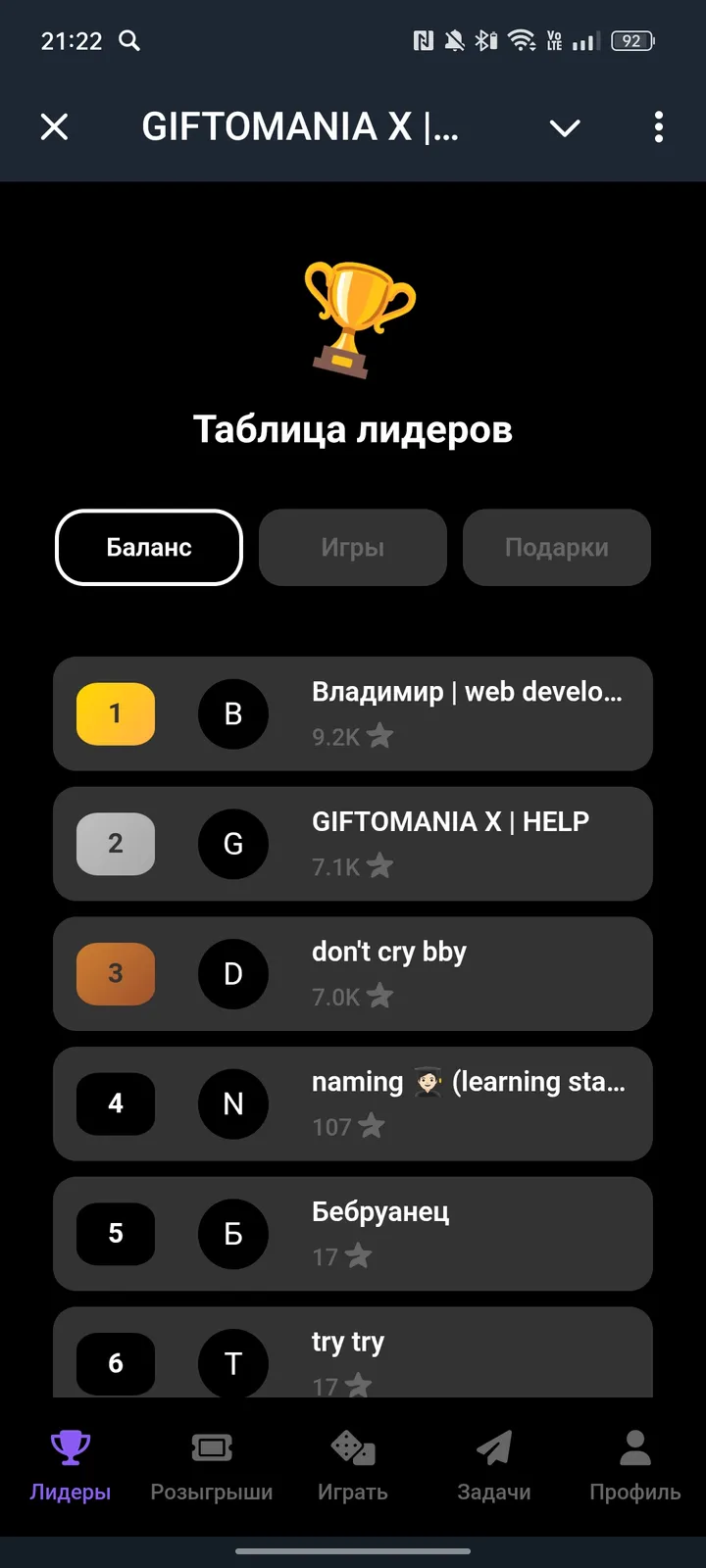
Task: Expand the chat title dropdown chevron
Action: [565, 127]
